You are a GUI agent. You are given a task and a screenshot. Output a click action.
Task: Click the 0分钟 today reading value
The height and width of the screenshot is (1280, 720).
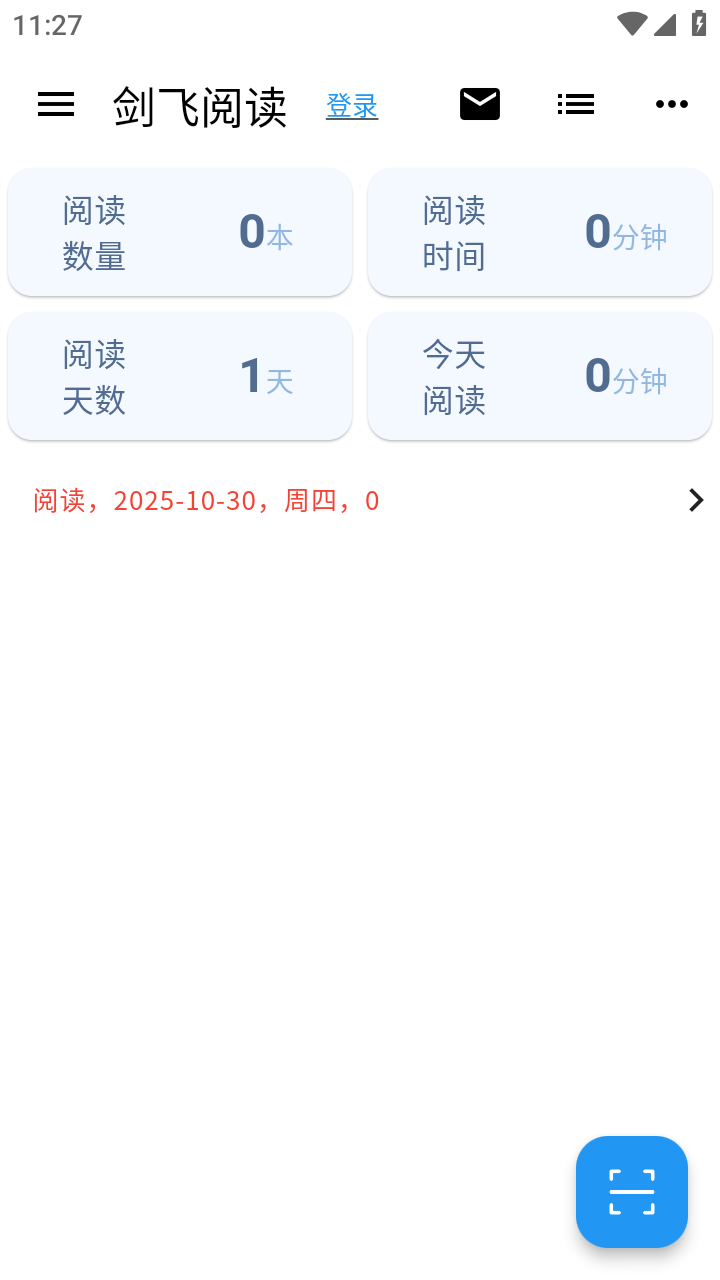point(625,377)
